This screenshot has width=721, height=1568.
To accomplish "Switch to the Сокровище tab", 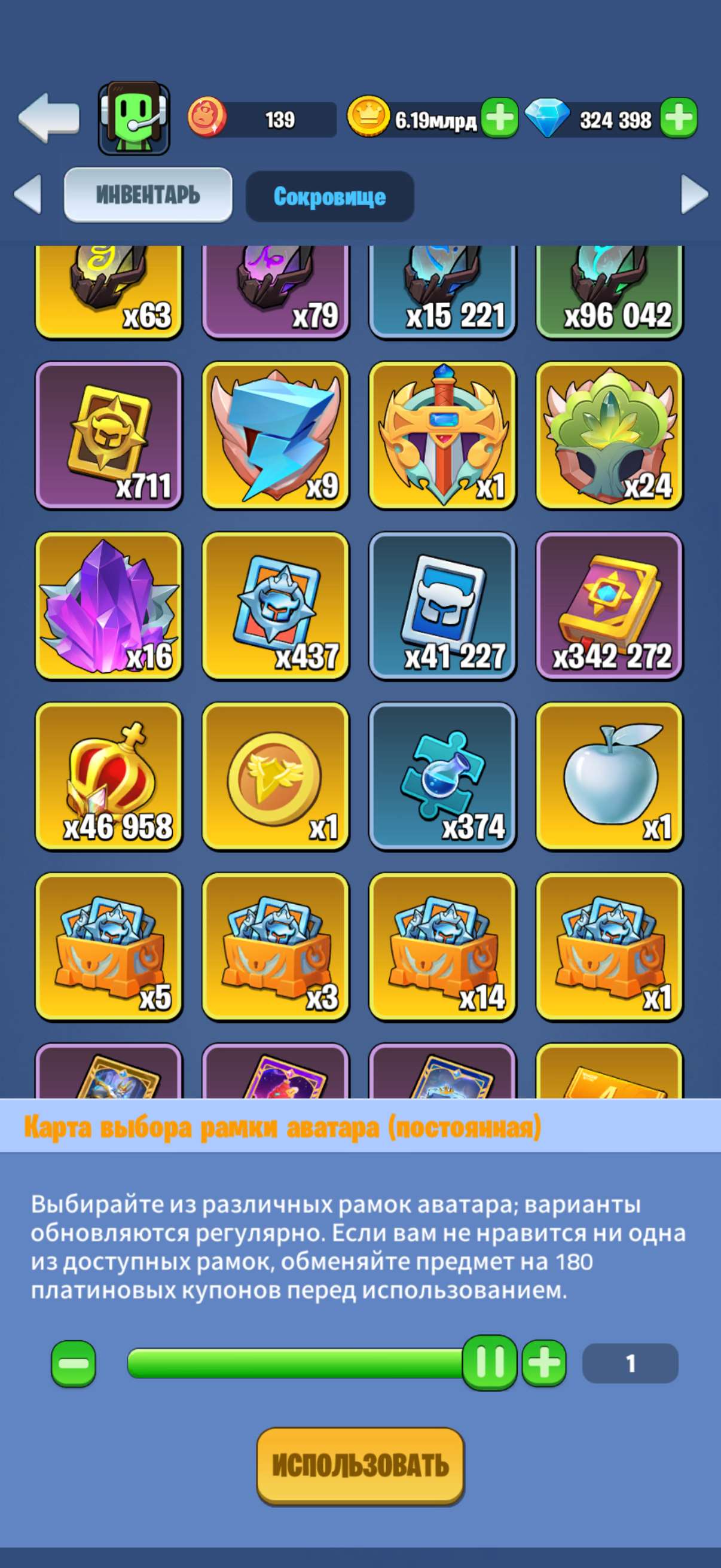I will pyautogui.click(x=332, y=196).
